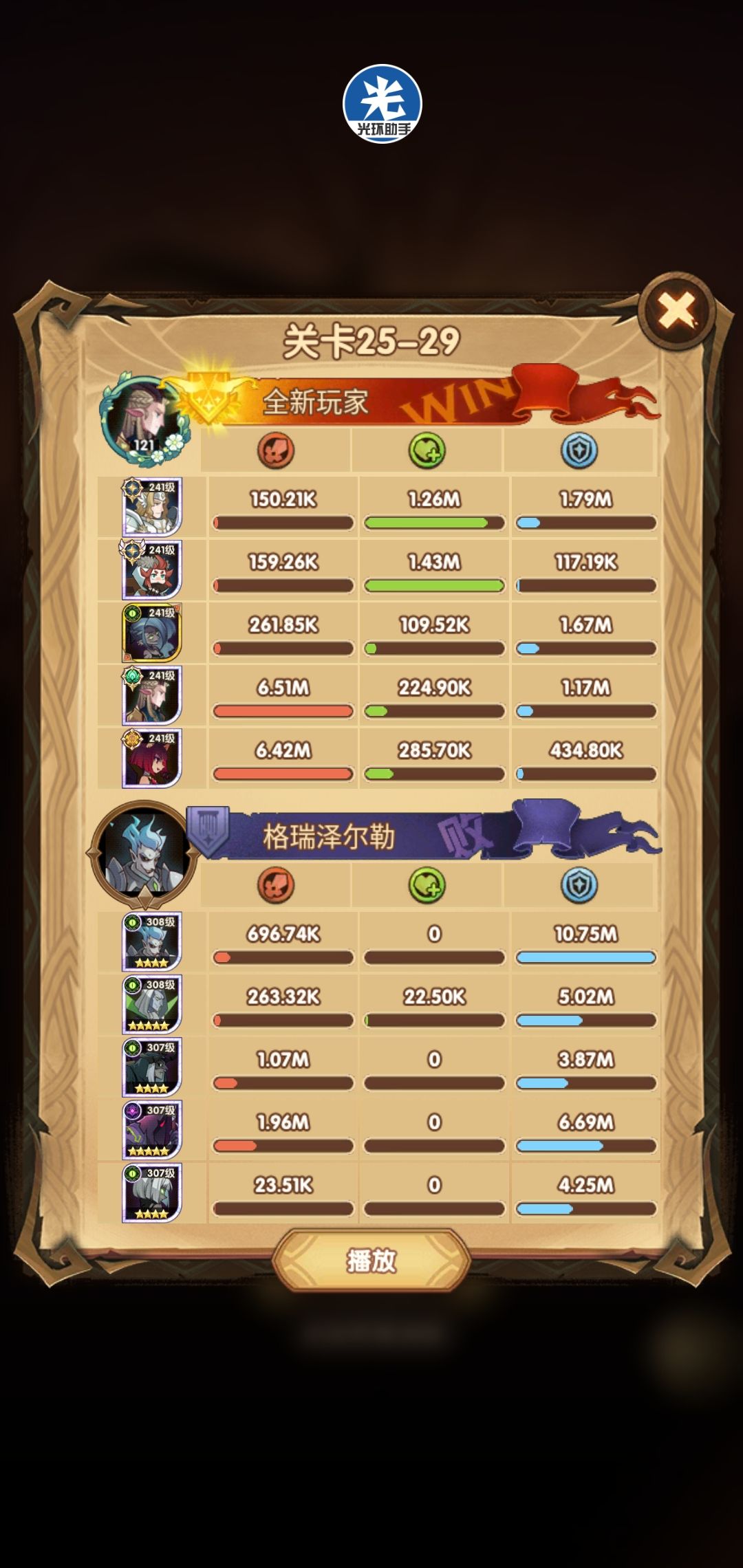Select the level 308 four-star blue-haired hero

[153, 947]
